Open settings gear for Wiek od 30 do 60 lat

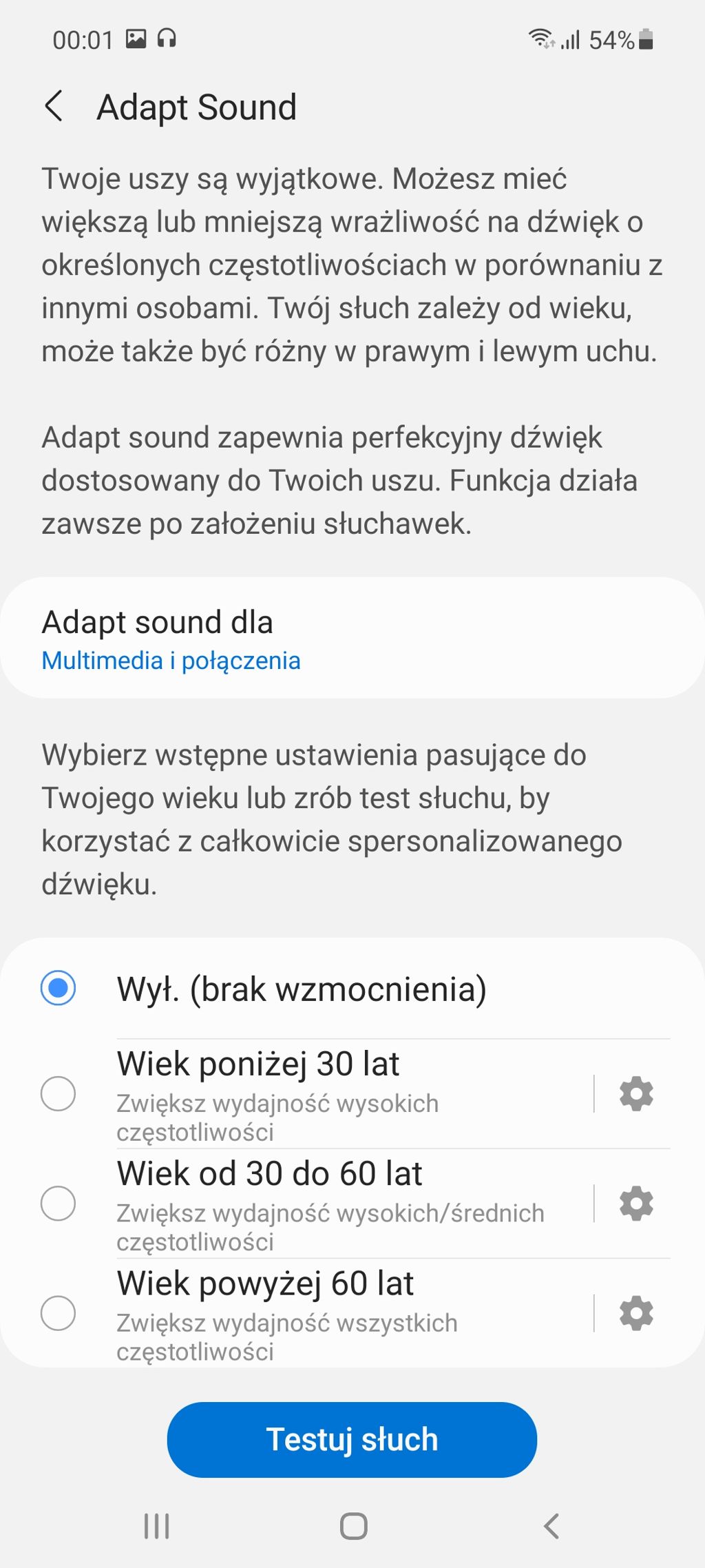tap(636, 1204)
